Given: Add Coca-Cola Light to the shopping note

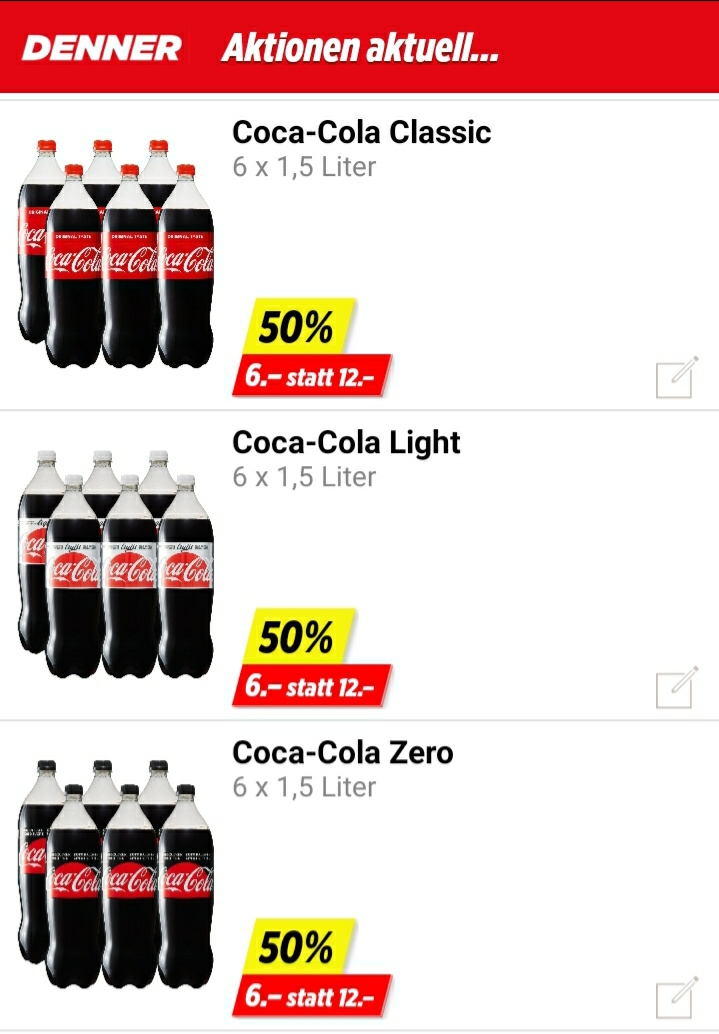Looking at the screenshot, I should (x=675, y=688).
